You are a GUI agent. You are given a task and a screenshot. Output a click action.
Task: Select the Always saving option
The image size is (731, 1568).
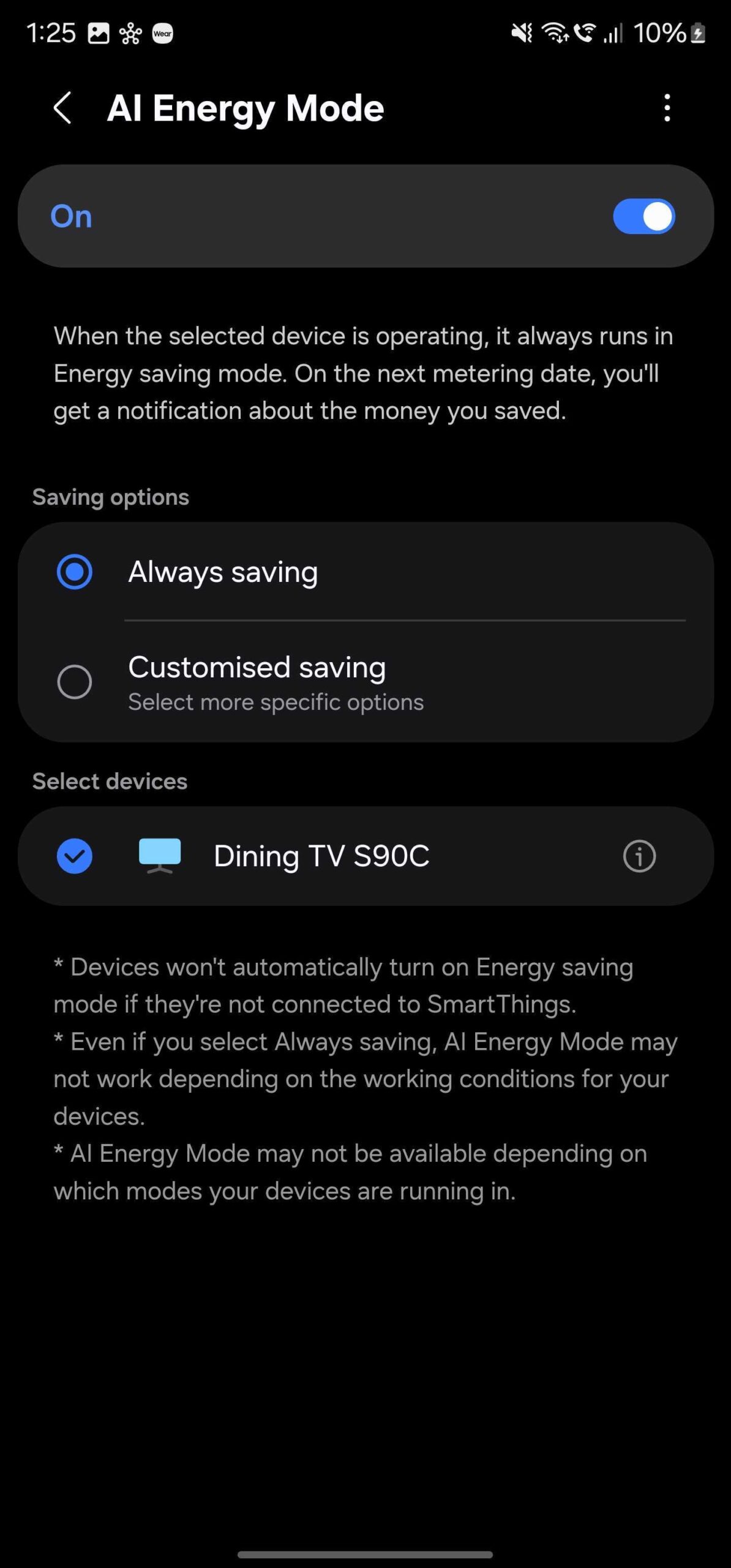pos(75,572)
